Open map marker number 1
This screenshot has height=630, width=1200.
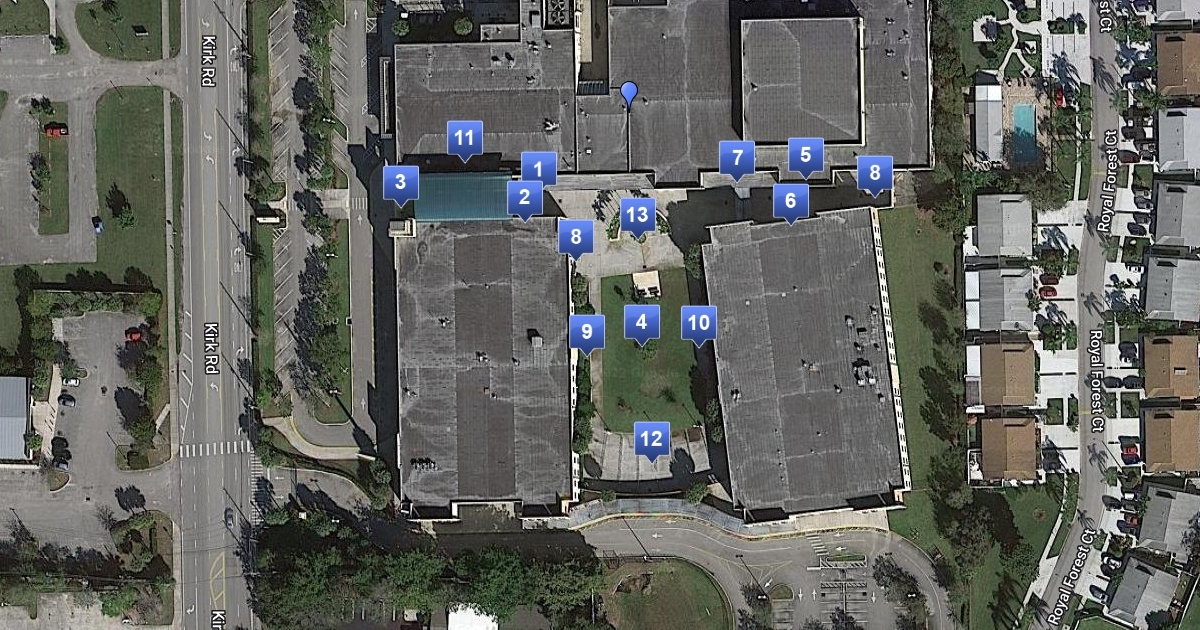tap(538, 170)
